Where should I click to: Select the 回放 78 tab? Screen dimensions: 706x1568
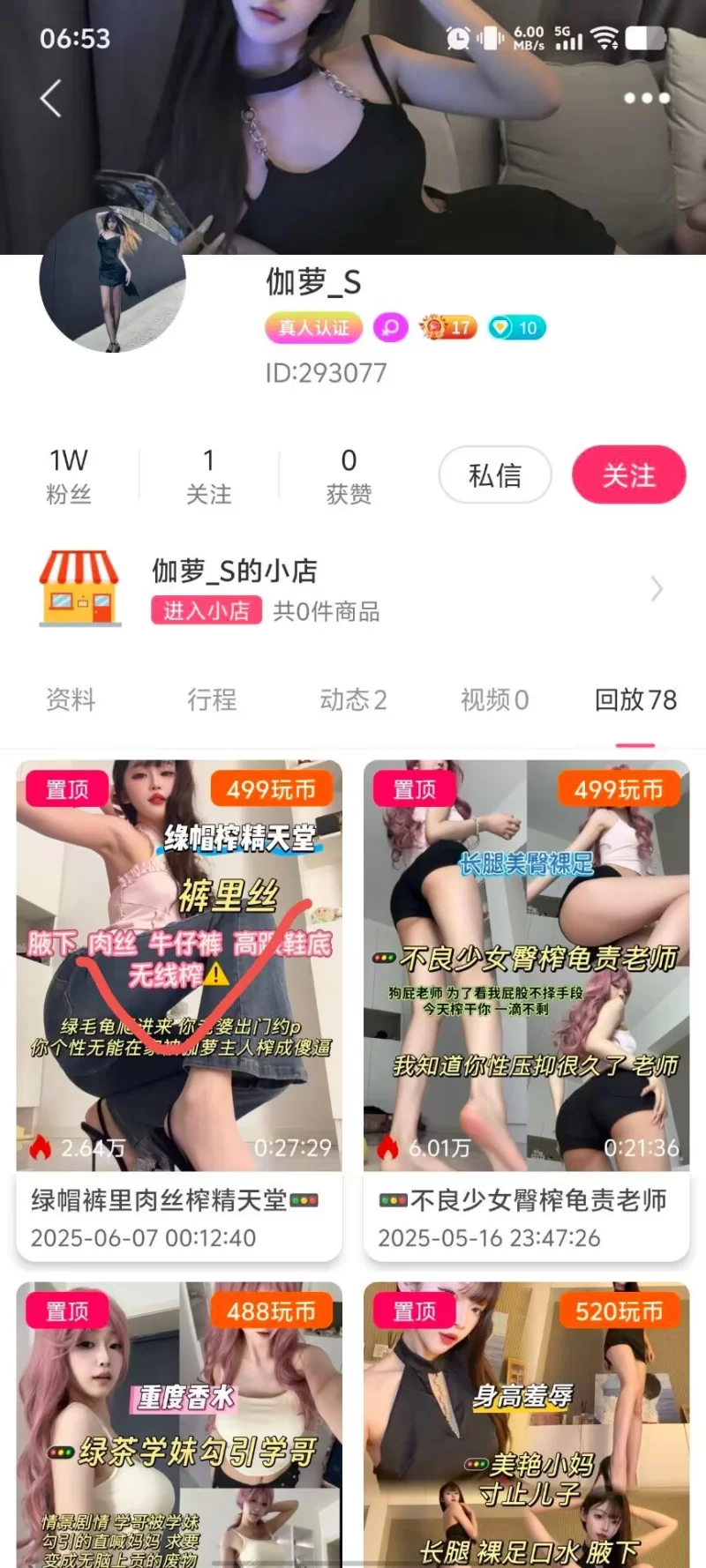point(635,700)
